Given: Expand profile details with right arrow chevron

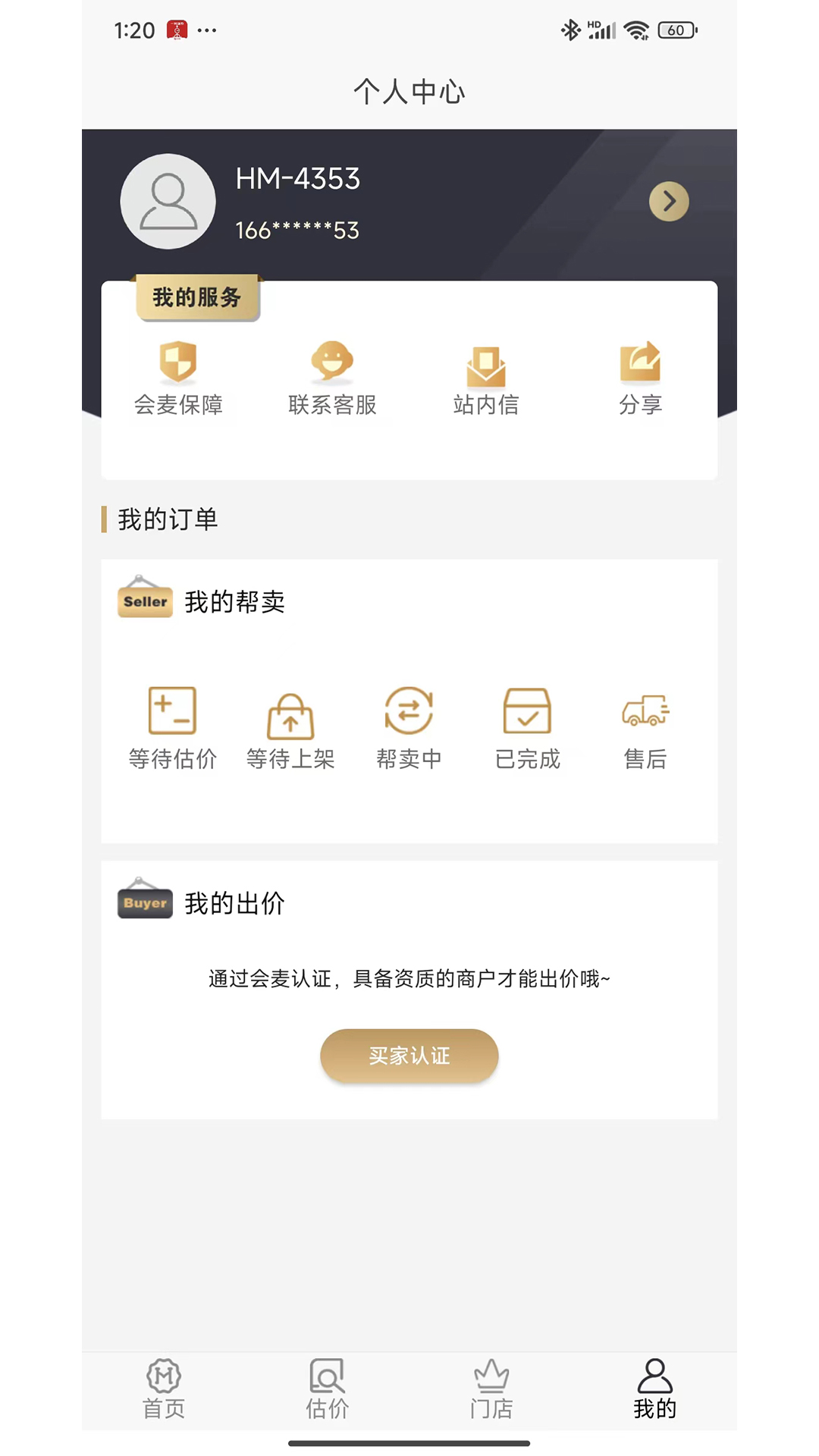Looking at the screenshot, I should [669, 201].
